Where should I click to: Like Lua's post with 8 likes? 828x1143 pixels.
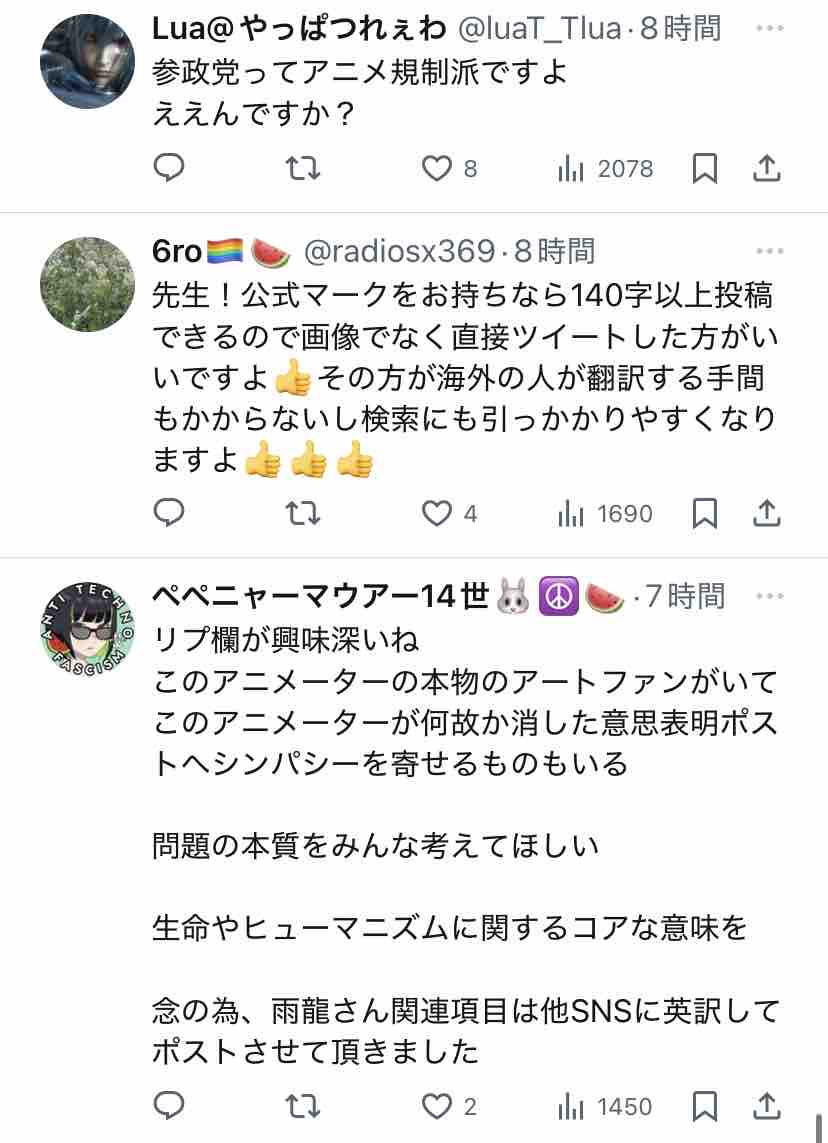(x=437, y=168)
